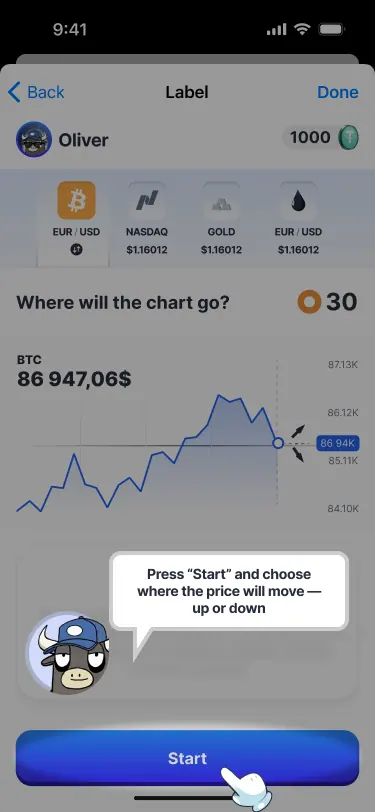The image size is (375, 812).
Task: Tap the Start button
Action: [187, 758]
